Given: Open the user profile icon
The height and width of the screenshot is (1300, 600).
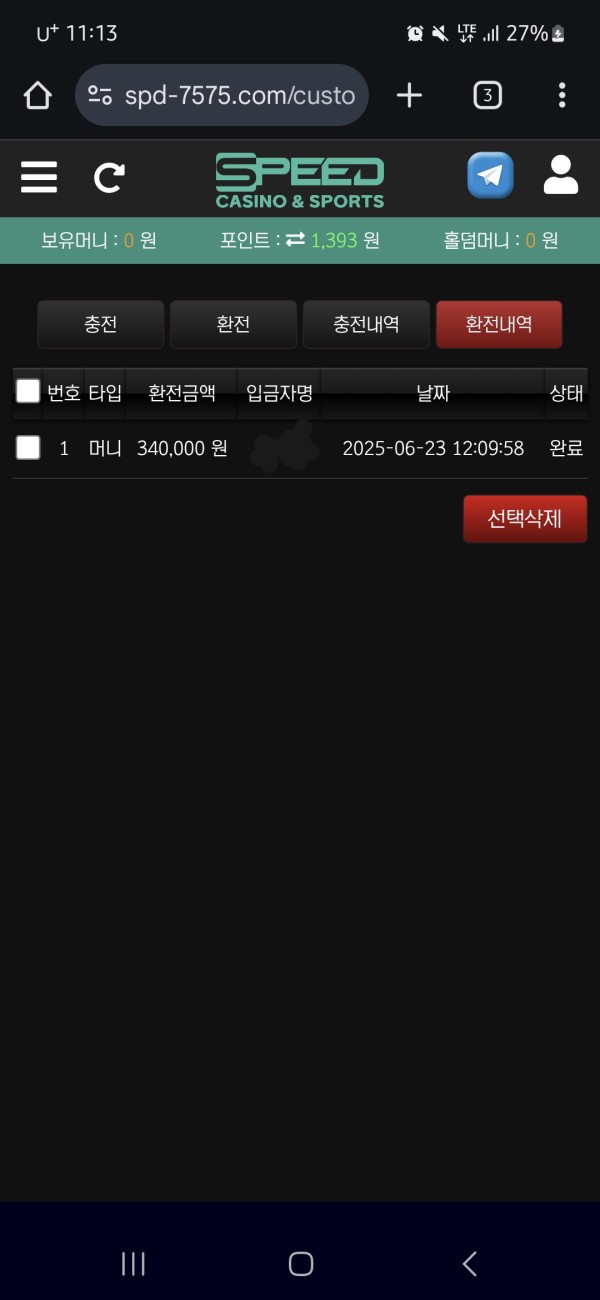Looking at the screenshot, I should pos(561,175).
